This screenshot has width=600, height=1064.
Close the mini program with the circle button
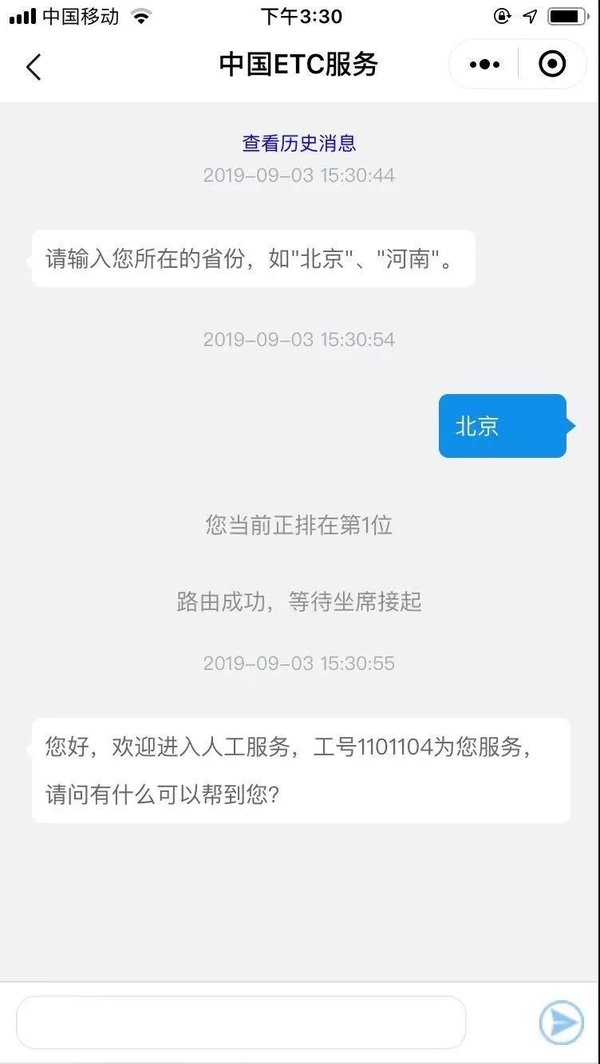552,65
